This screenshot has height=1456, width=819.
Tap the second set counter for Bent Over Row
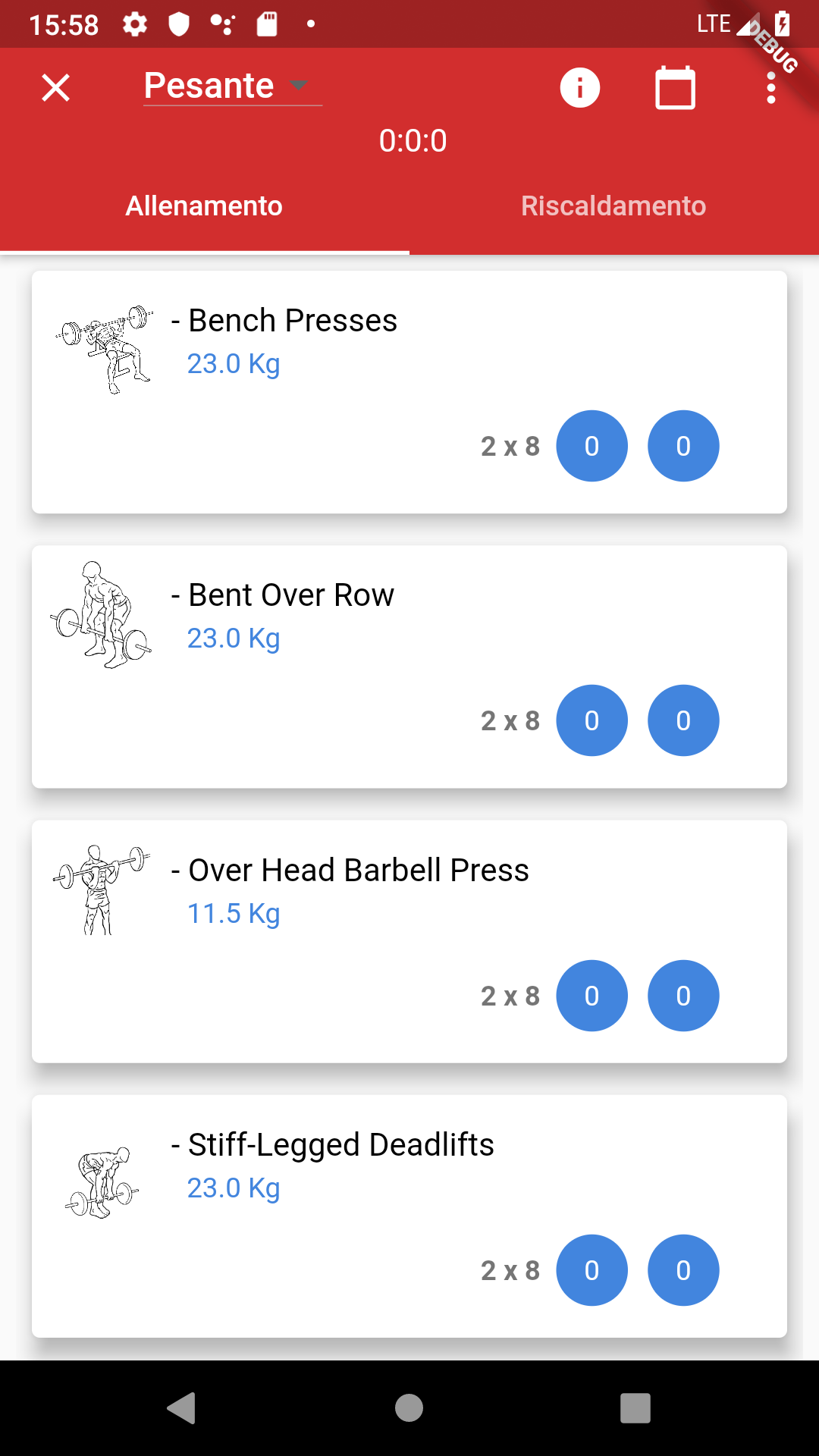[683, 720]
